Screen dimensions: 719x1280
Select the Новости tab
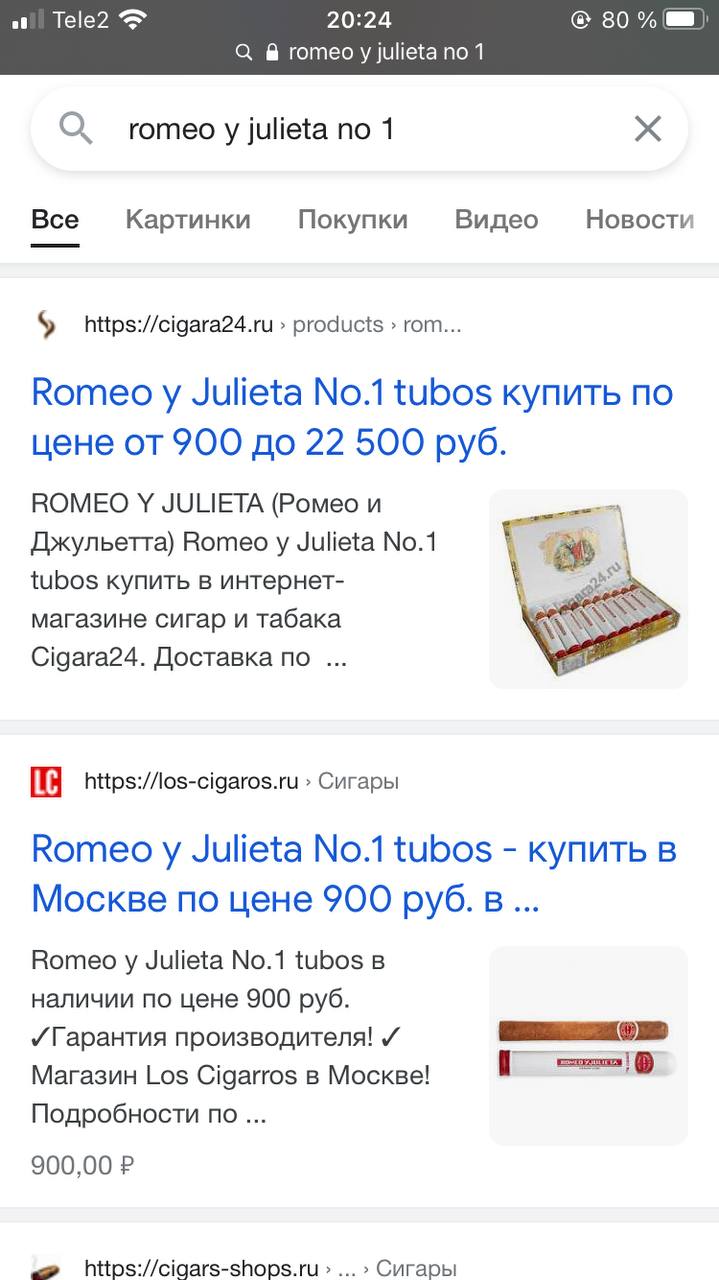pyautogui.click(x=640, y=220)
